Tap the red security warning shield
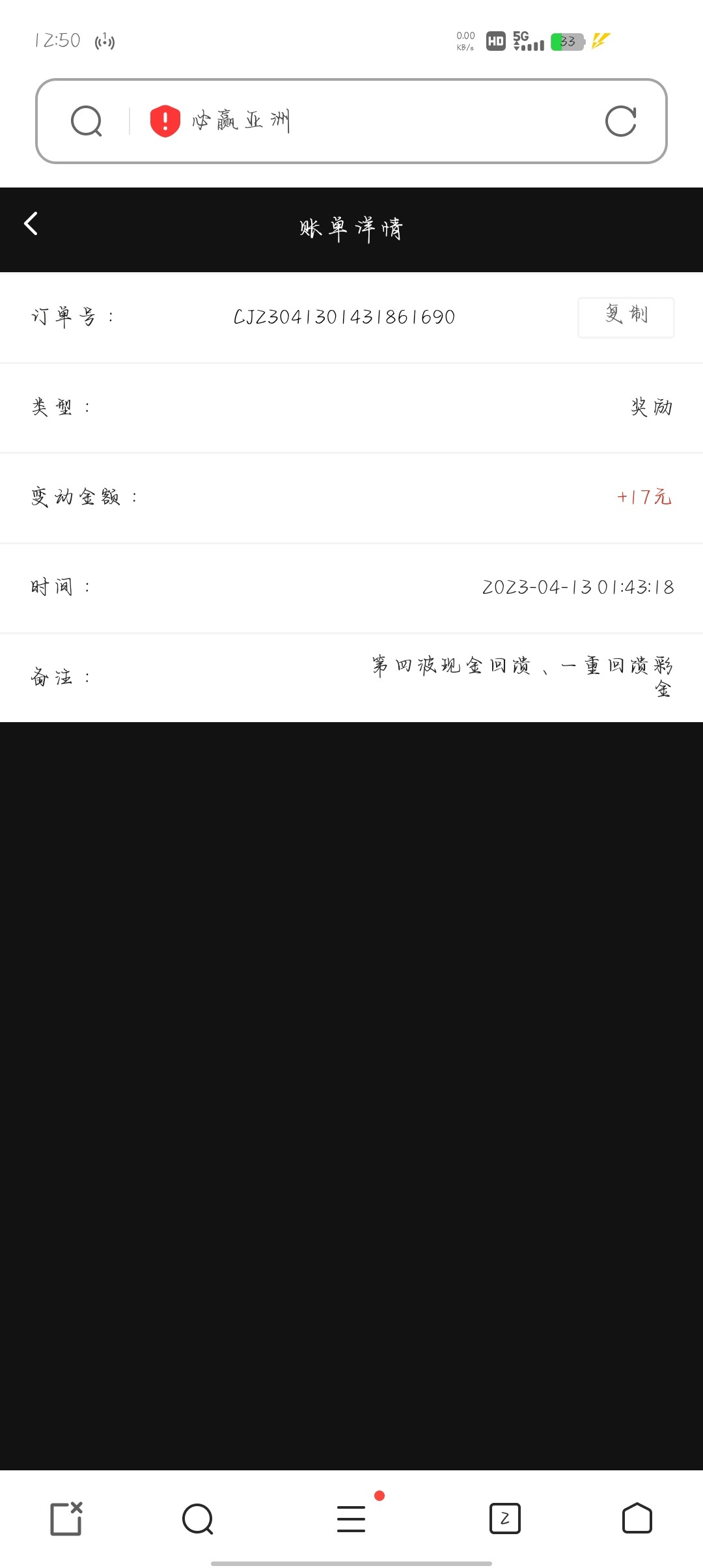Viewport: 703px width, 1568px height. [165, 121]
